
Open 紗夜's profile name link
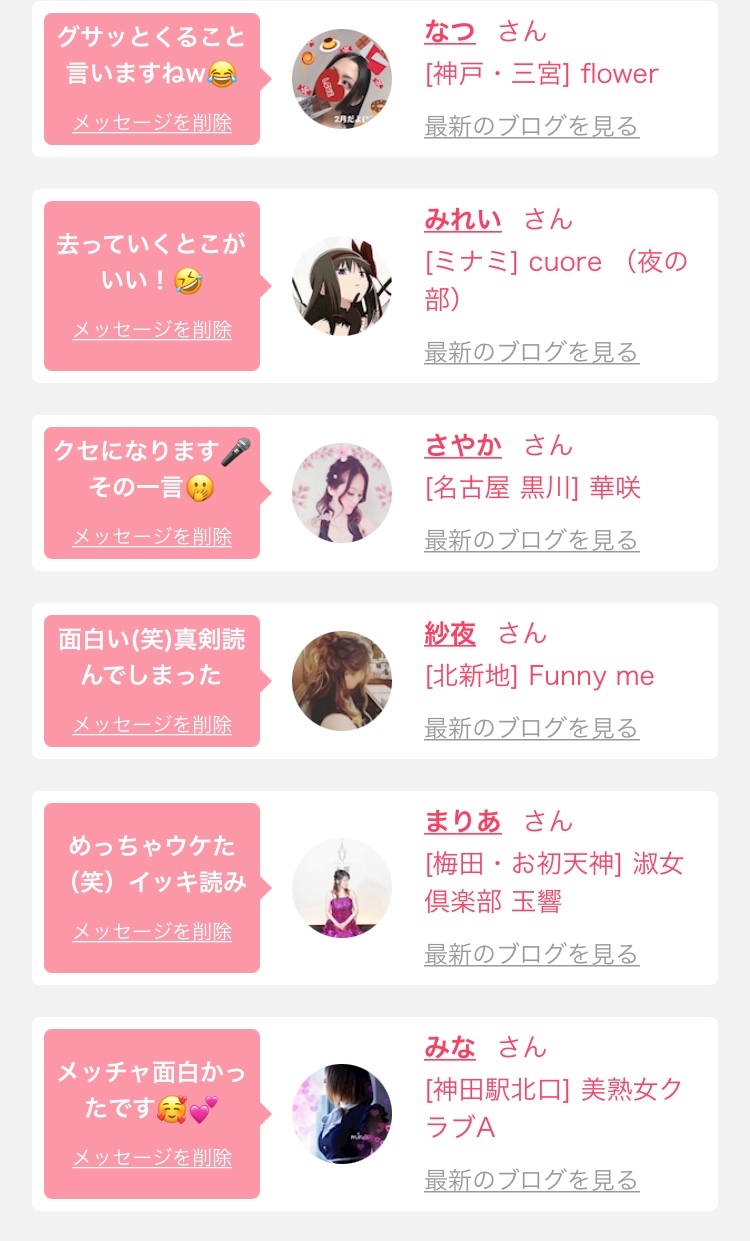(450, 633)
